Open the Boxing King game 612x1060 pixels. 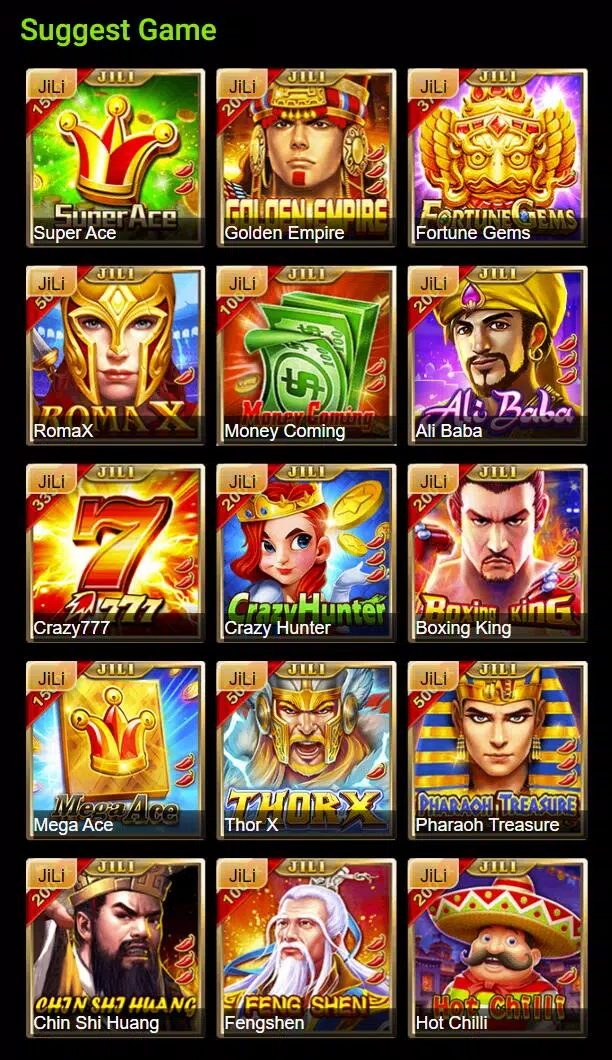click(497, 553)
